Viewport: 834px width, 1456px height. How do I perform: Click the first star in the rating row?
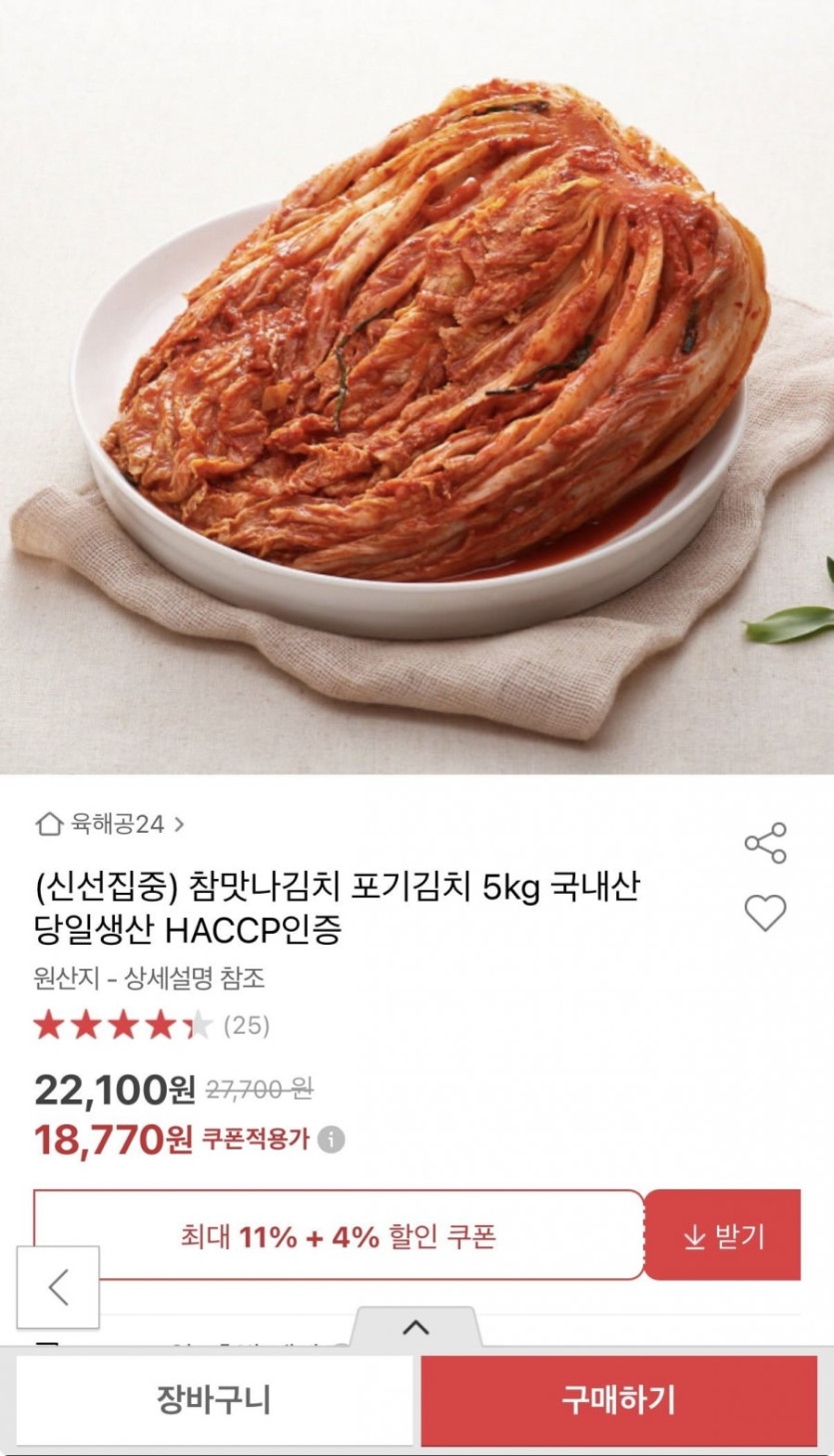(49, 1025)
